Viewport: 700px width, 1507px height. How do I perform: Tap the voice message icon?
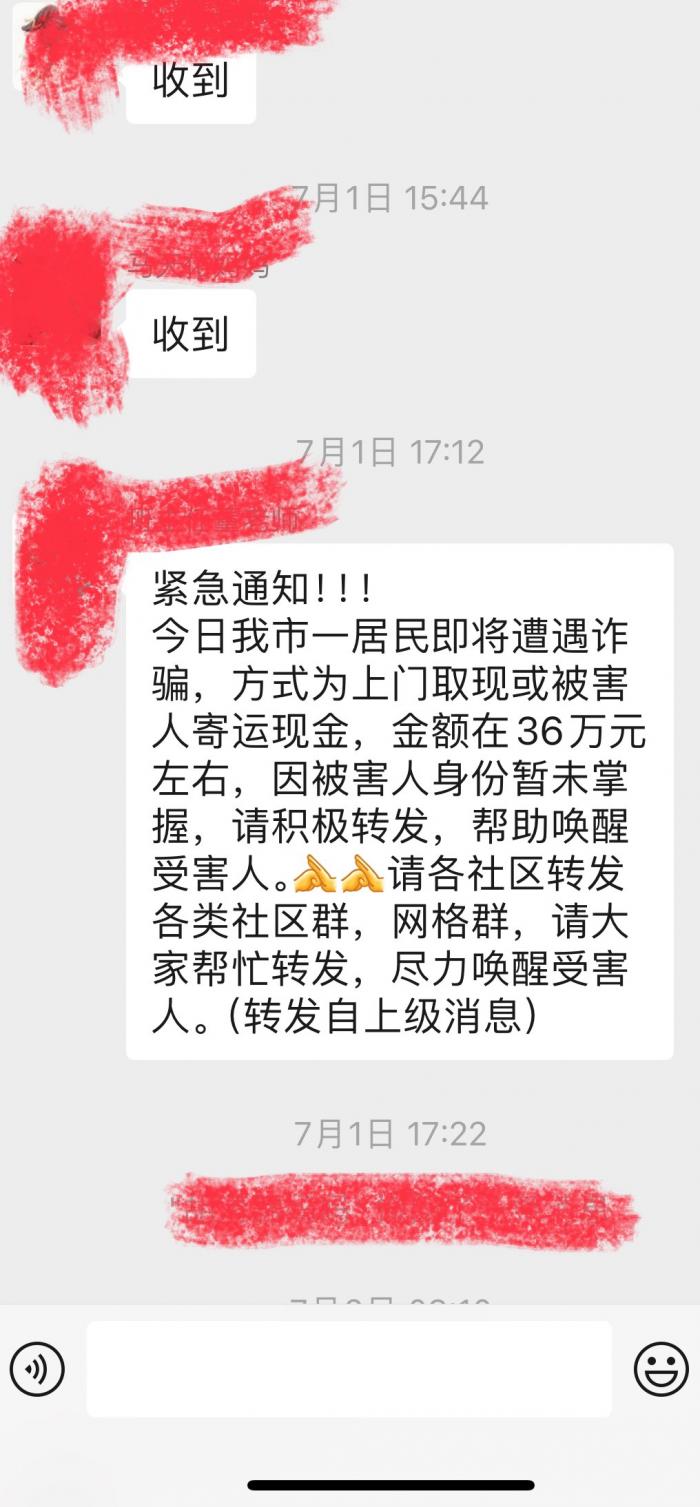point(37,1369)
